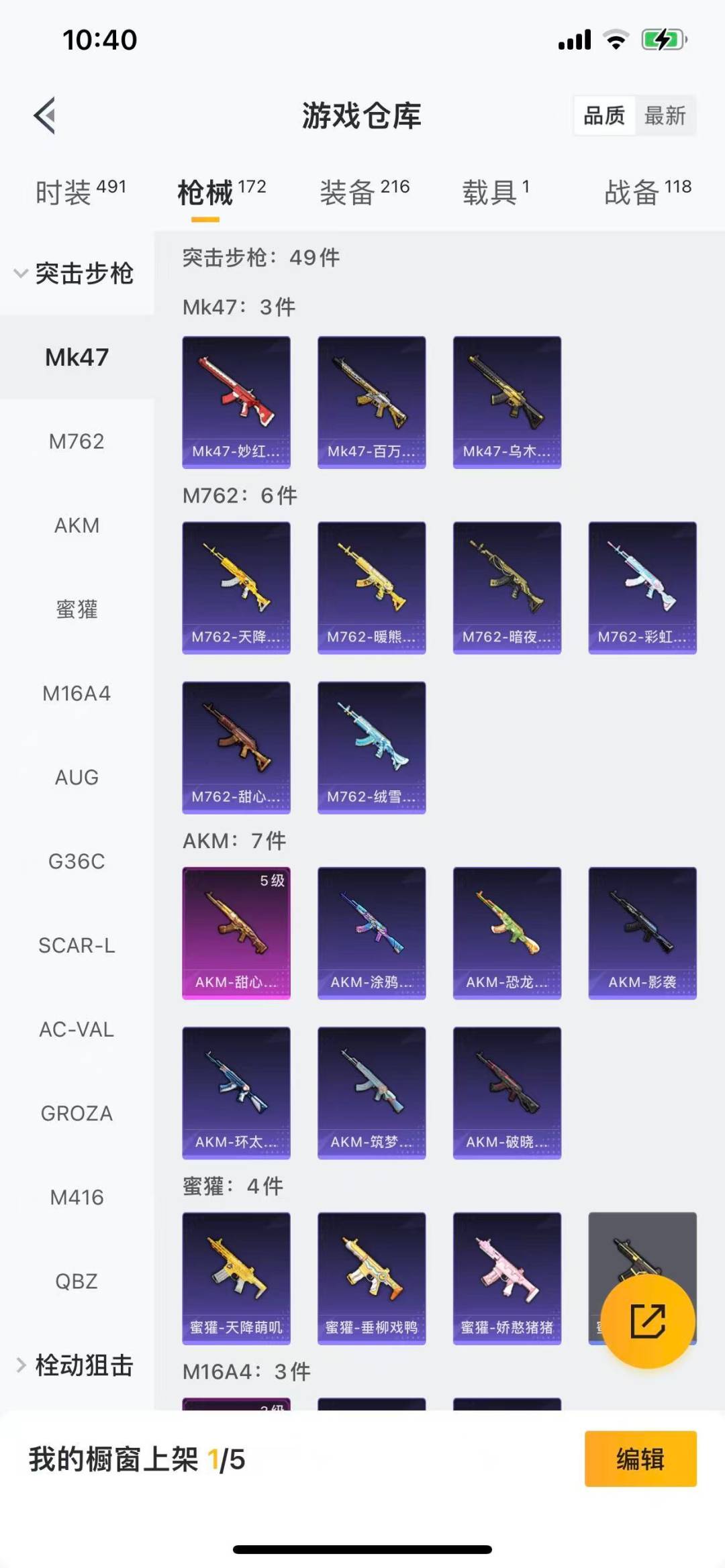Collapse the 突击步枪 category
The image size is (725, 1568).
click(75, 273)
